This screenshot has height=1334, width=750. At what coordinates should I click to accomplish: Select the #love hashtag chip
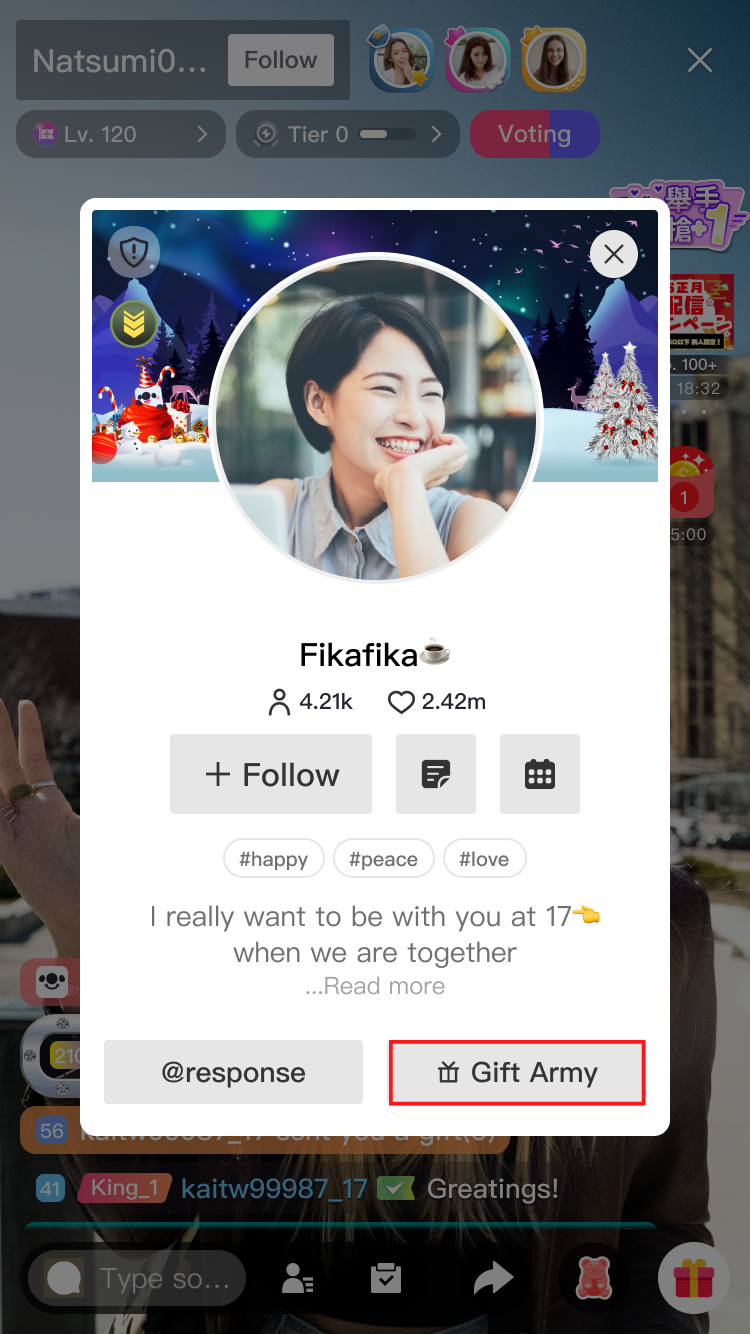(484, 859)
